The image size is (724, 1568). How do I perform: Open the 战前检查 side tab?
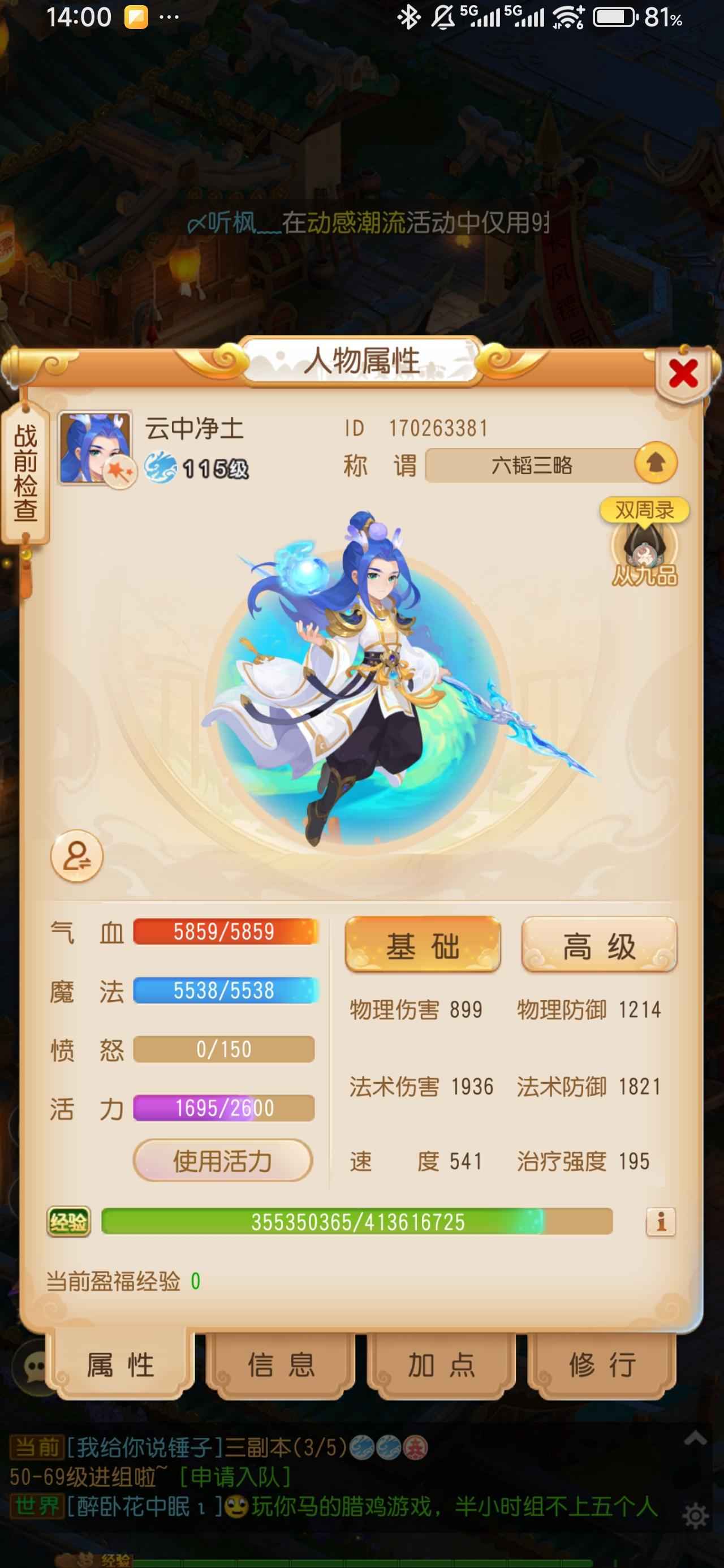[x=25, y=473]
